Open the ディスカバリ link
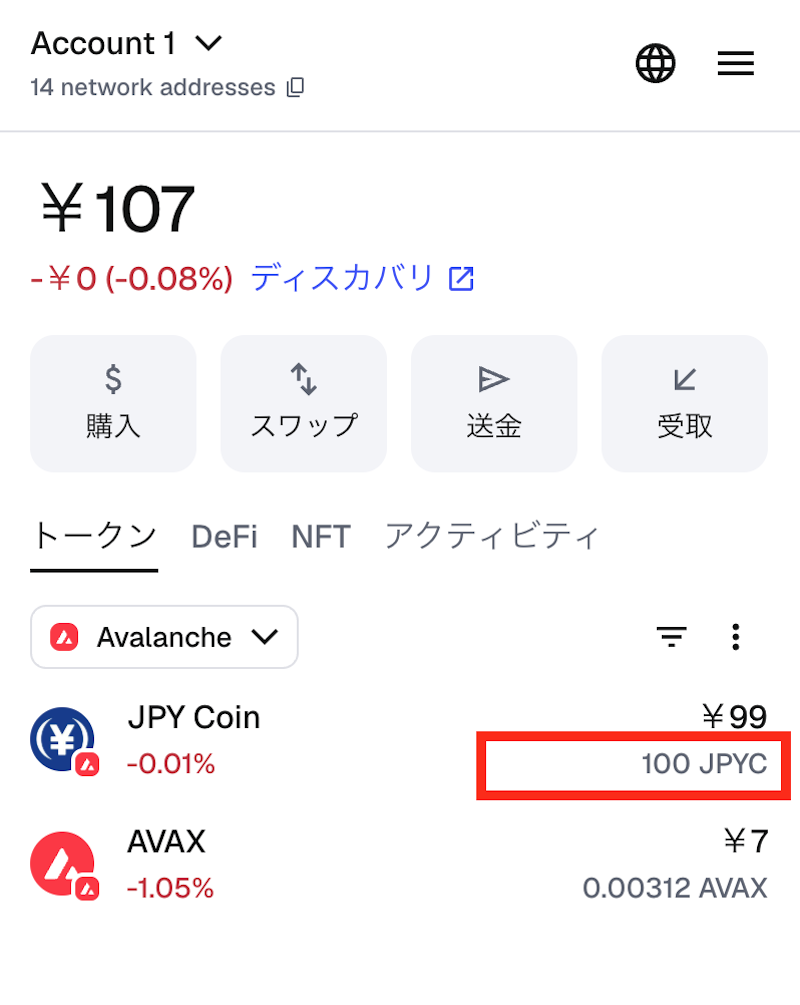The width and height of the screenshot is (800, 1005). pyautogui.click(x=361, y=278)
